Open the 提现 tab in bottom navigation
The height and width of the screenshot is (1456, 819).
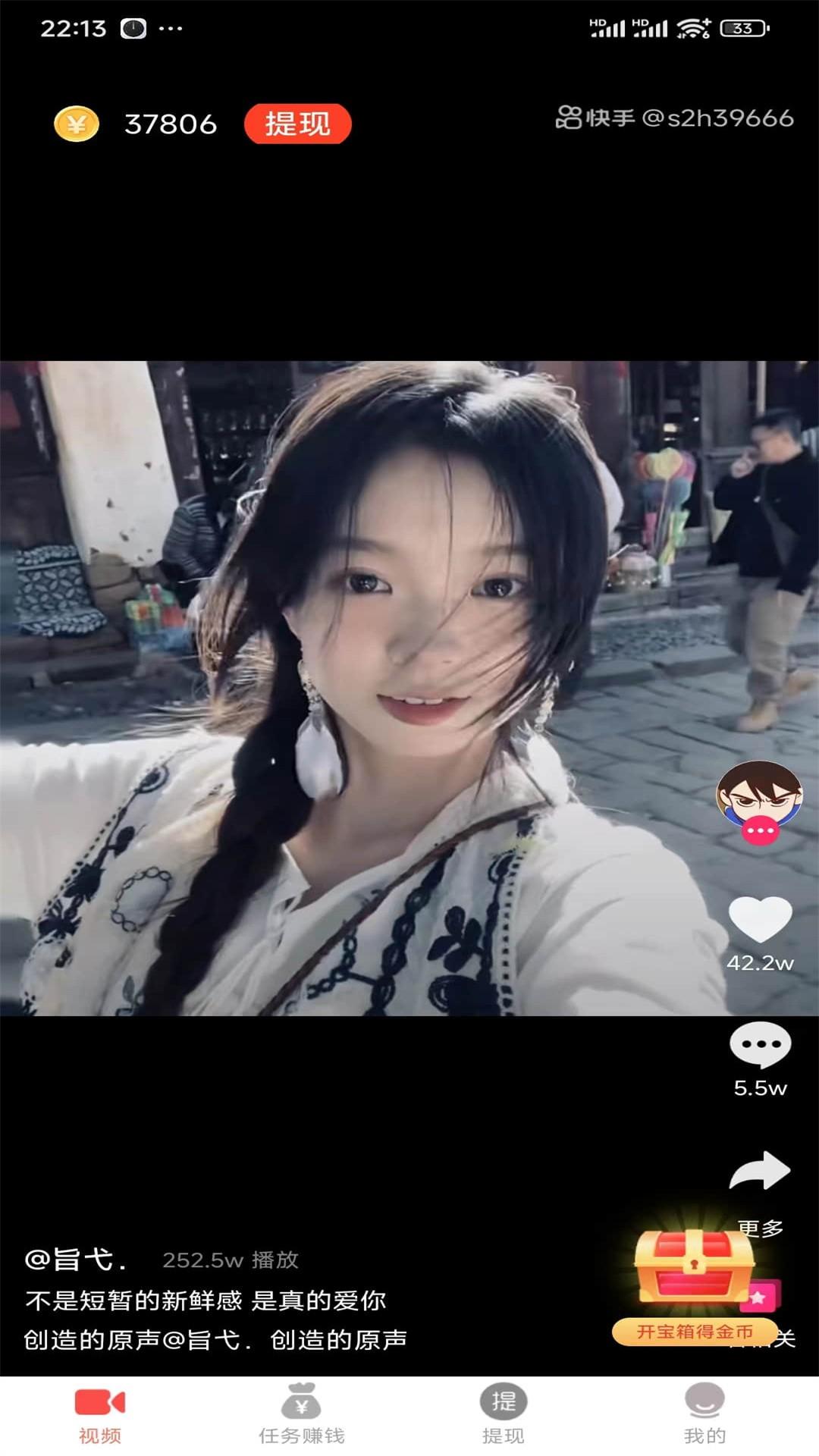pyautogui.click(x=503, y=1415)
